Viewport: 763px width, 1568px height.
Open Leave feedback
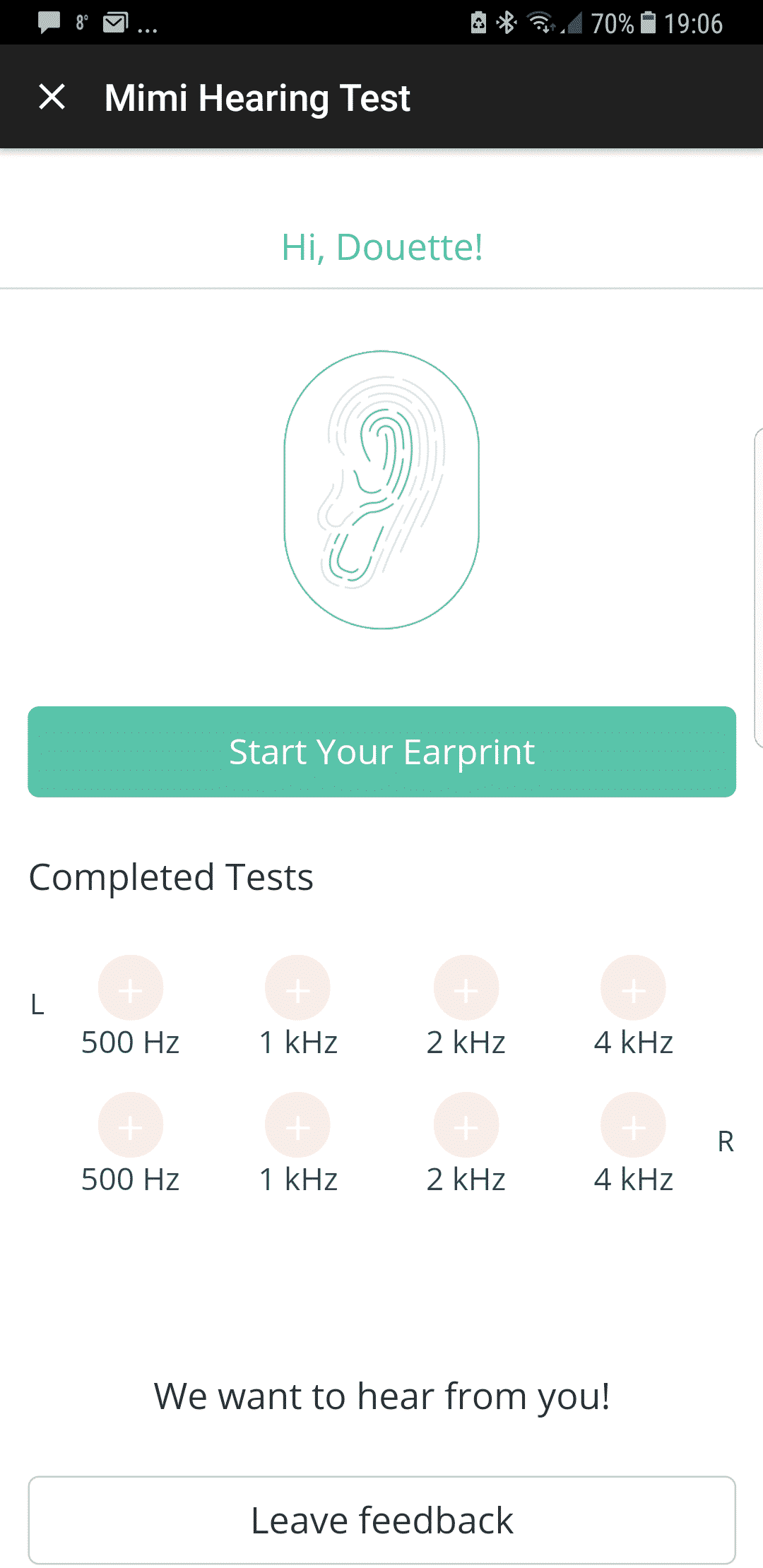pos(381,1520)
